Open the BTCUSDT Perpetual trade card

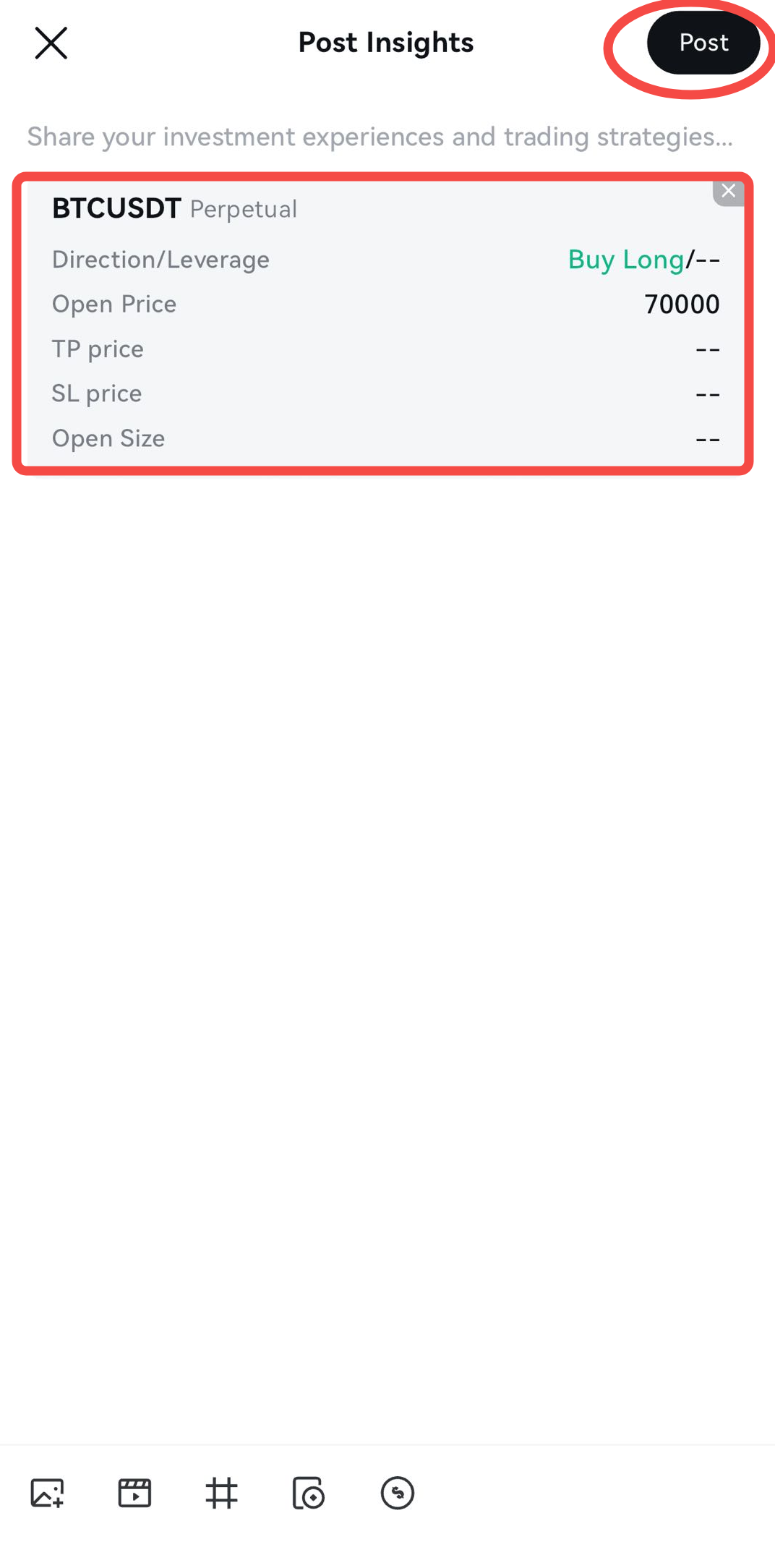tap(383, 323)
